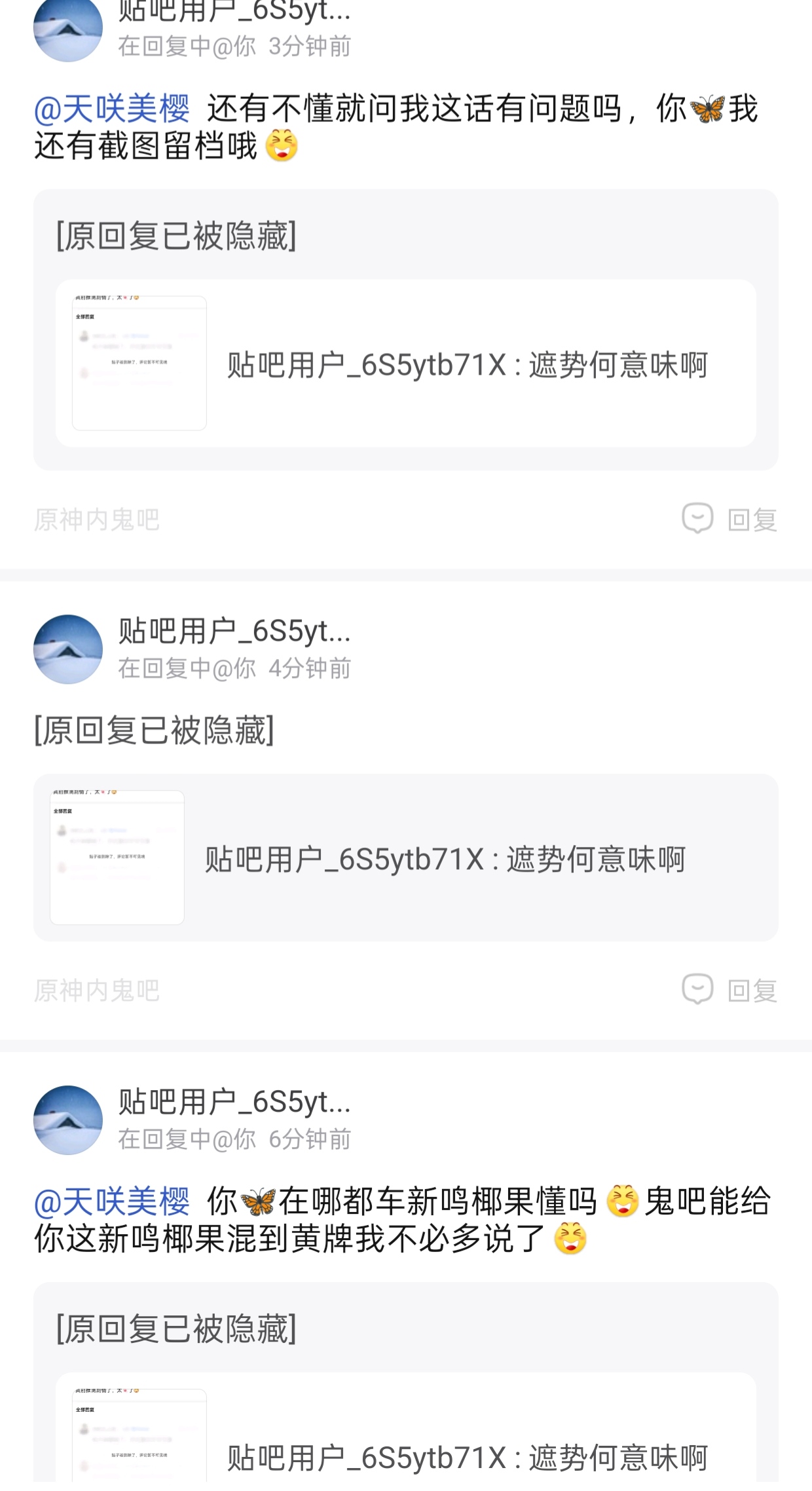Open the quoted post in the 4分钟前 reply
This screenshot has width=812, height=1491.
coord(405,858)
